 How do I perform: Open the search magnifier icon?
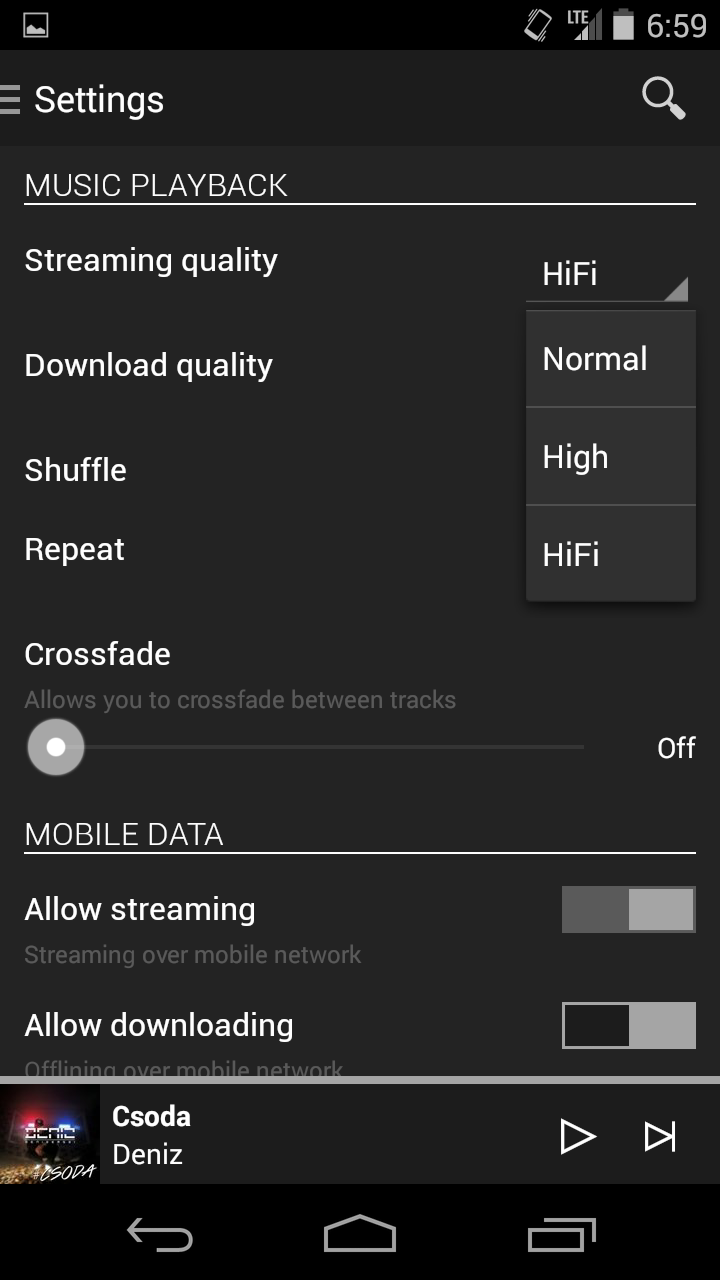(x=663, y=99)
